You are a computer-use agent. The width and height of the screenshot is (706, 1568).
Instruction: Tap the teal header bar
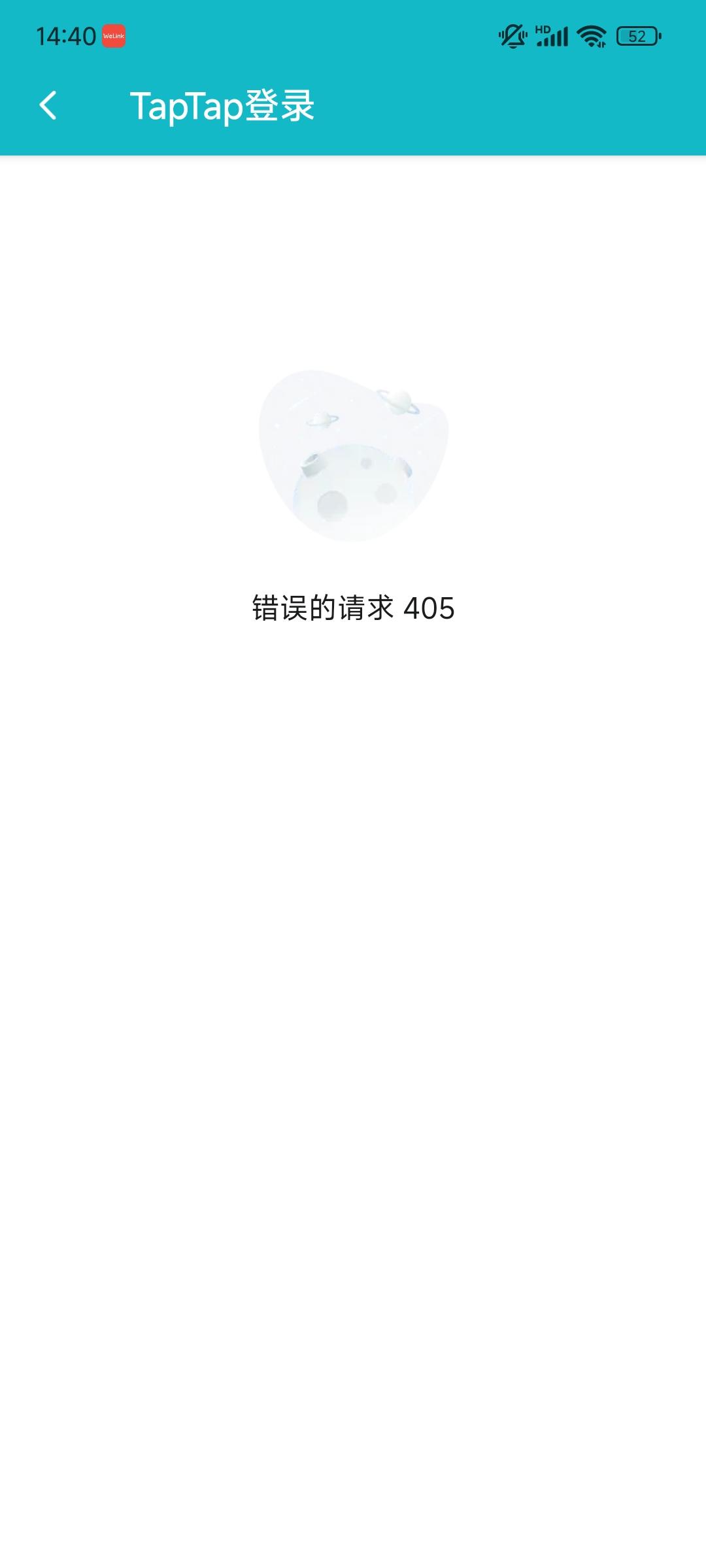click(x=458, y=106)
